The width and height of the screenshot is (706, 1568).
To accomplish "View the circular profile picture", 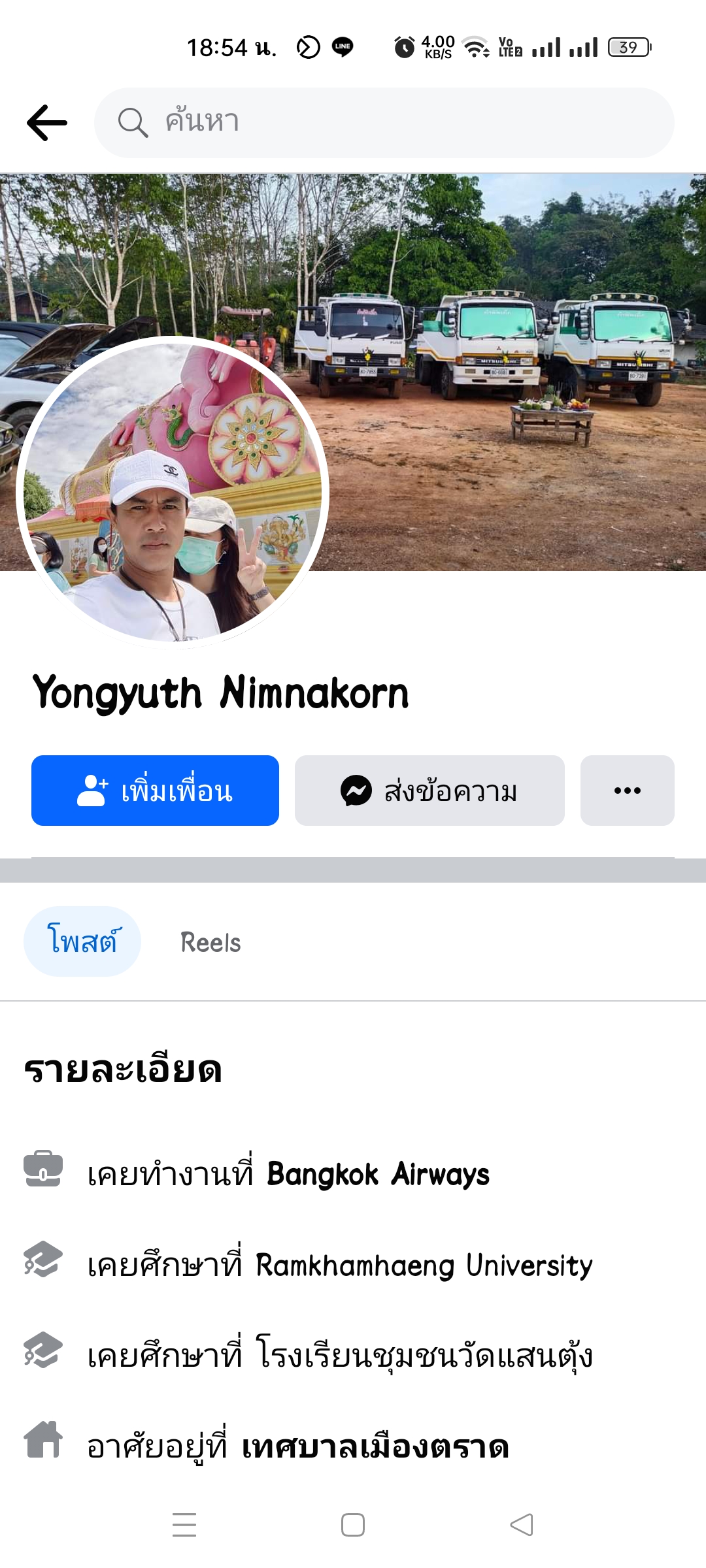I will coord(173,491).
